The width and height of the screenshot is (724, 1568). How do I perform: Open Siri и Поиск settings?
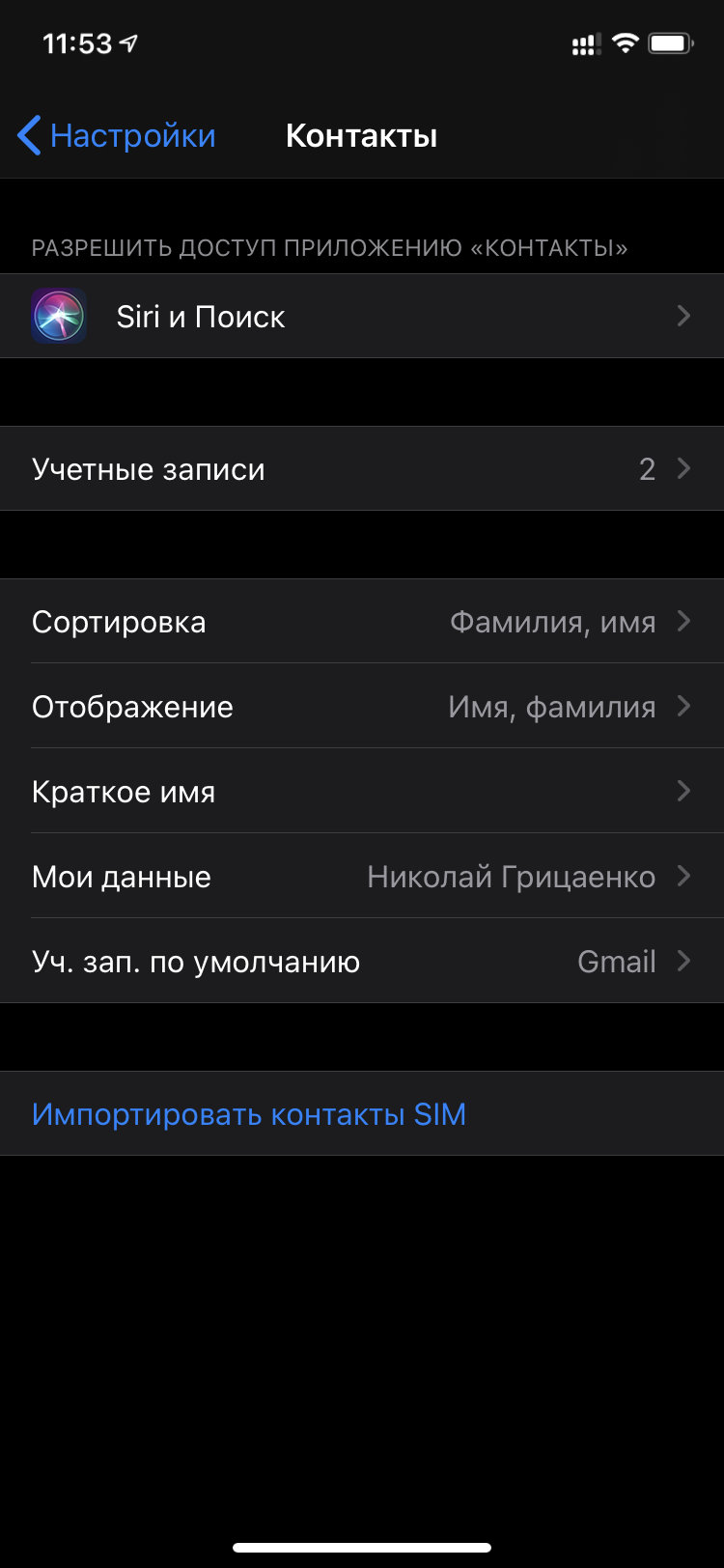[x=362, y=316]
